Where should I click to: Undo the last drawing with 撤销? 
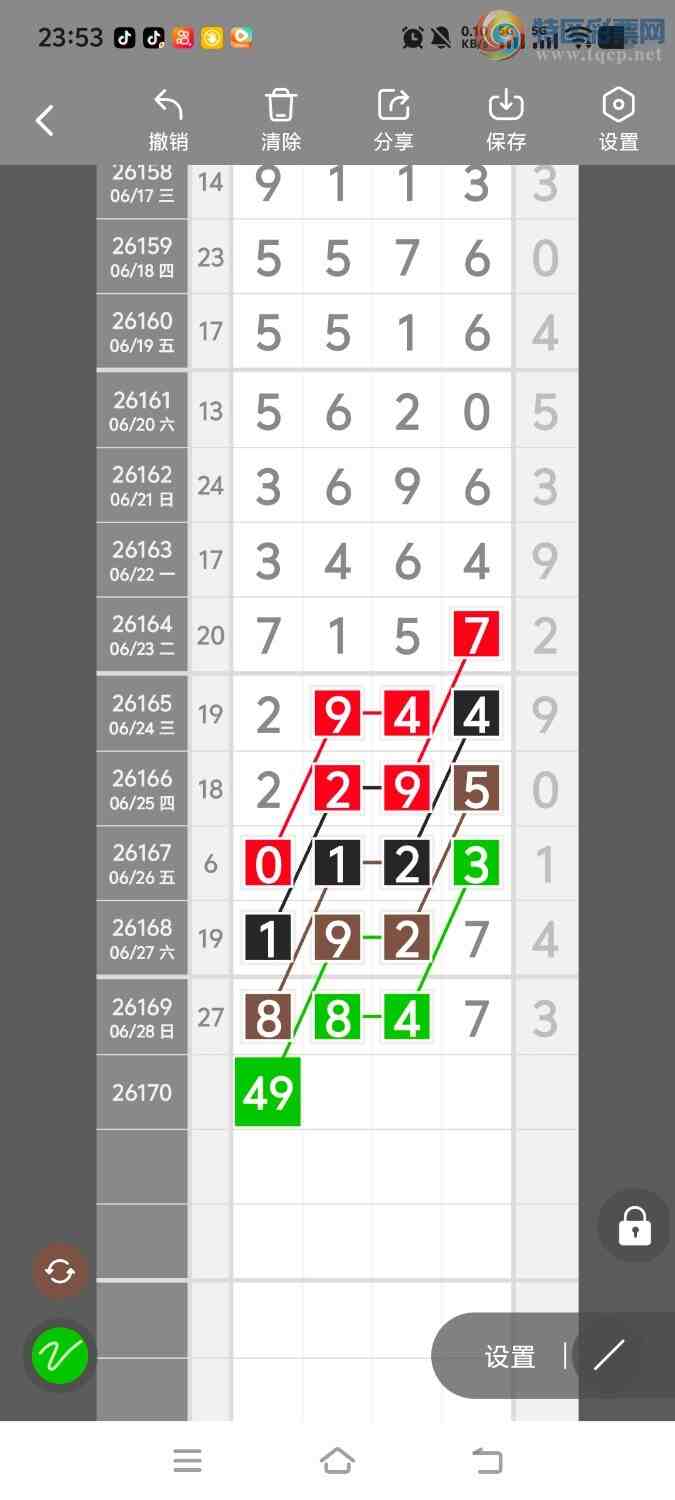tap(168, 120)
